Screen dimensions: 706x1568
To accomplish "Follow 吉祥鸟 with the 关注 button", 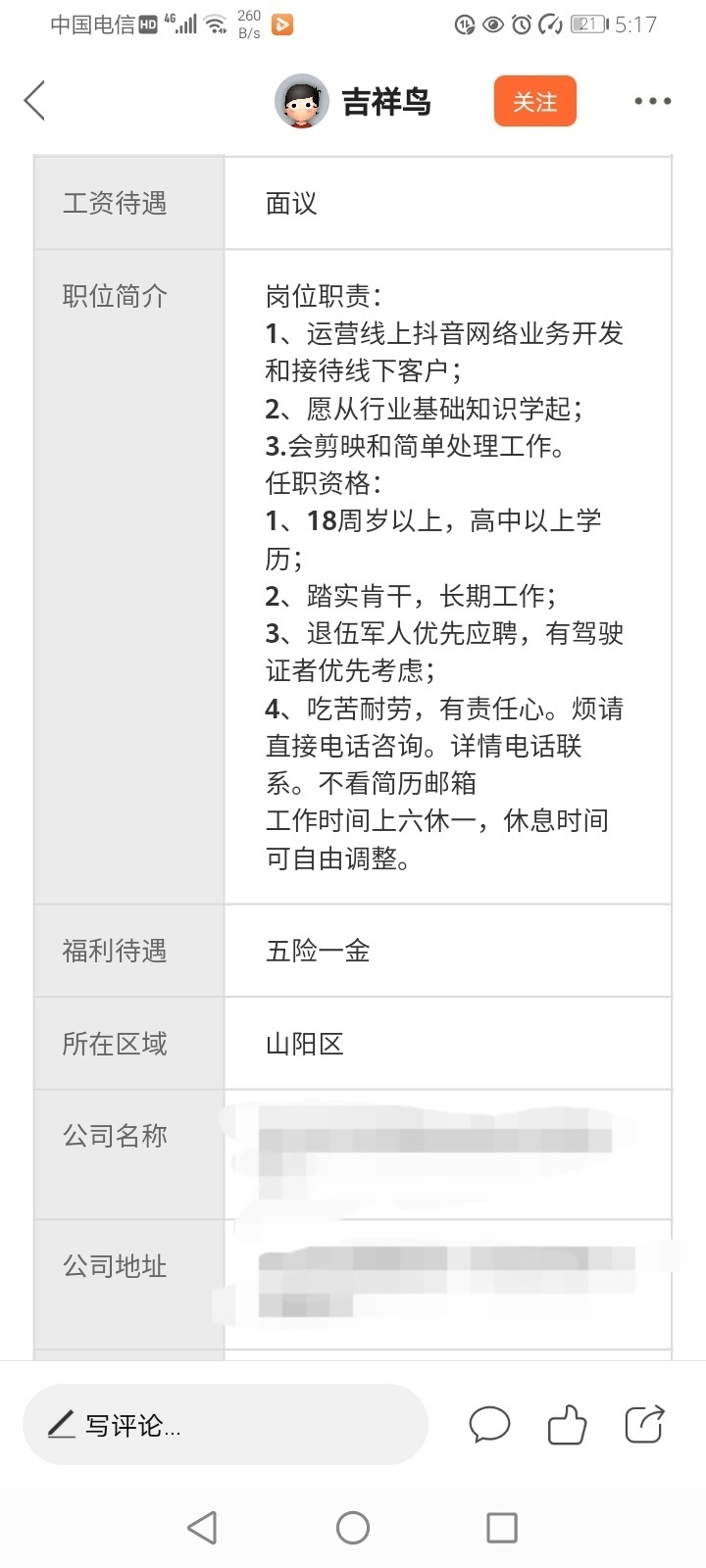I will point(534,101).
